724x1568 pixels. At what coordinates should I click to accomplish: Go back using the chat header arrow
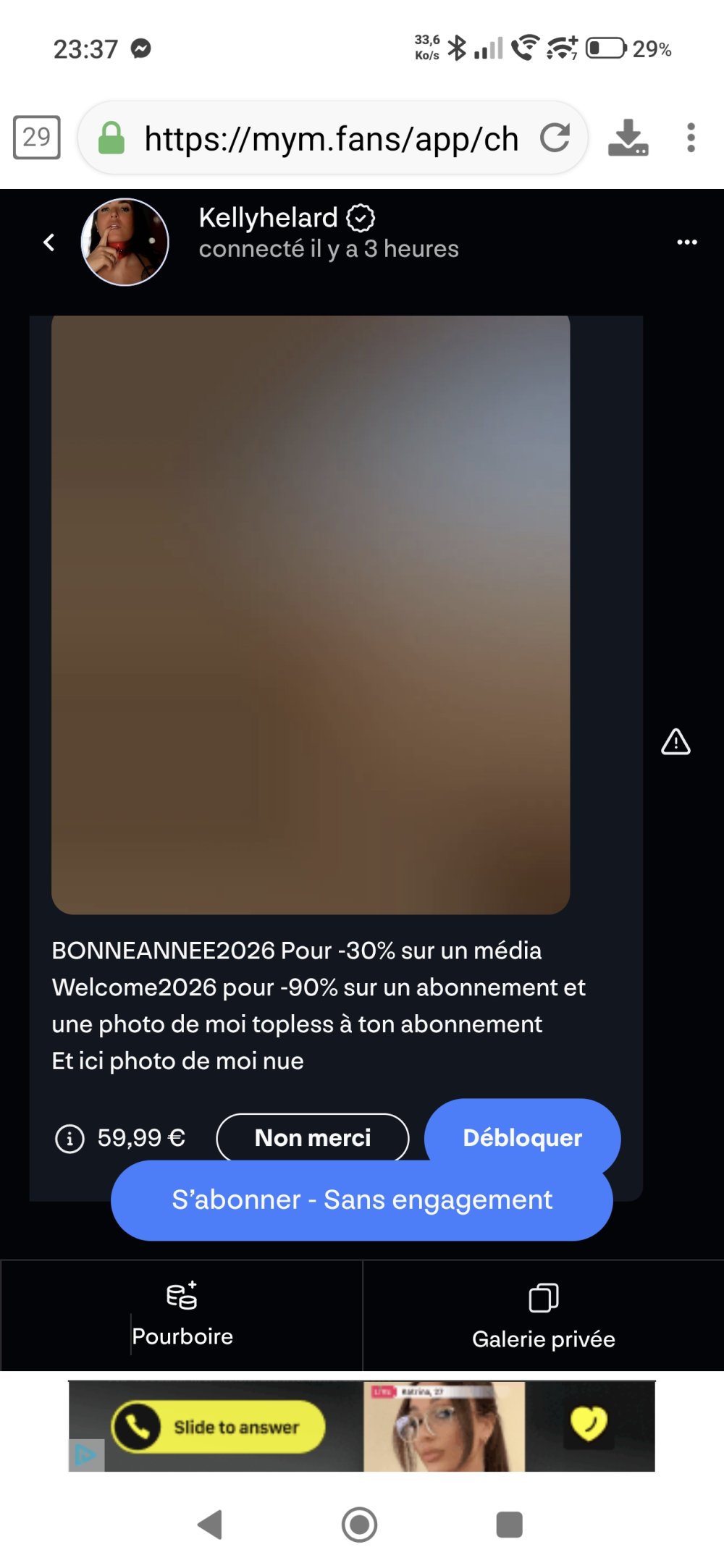tap(49, 243)
